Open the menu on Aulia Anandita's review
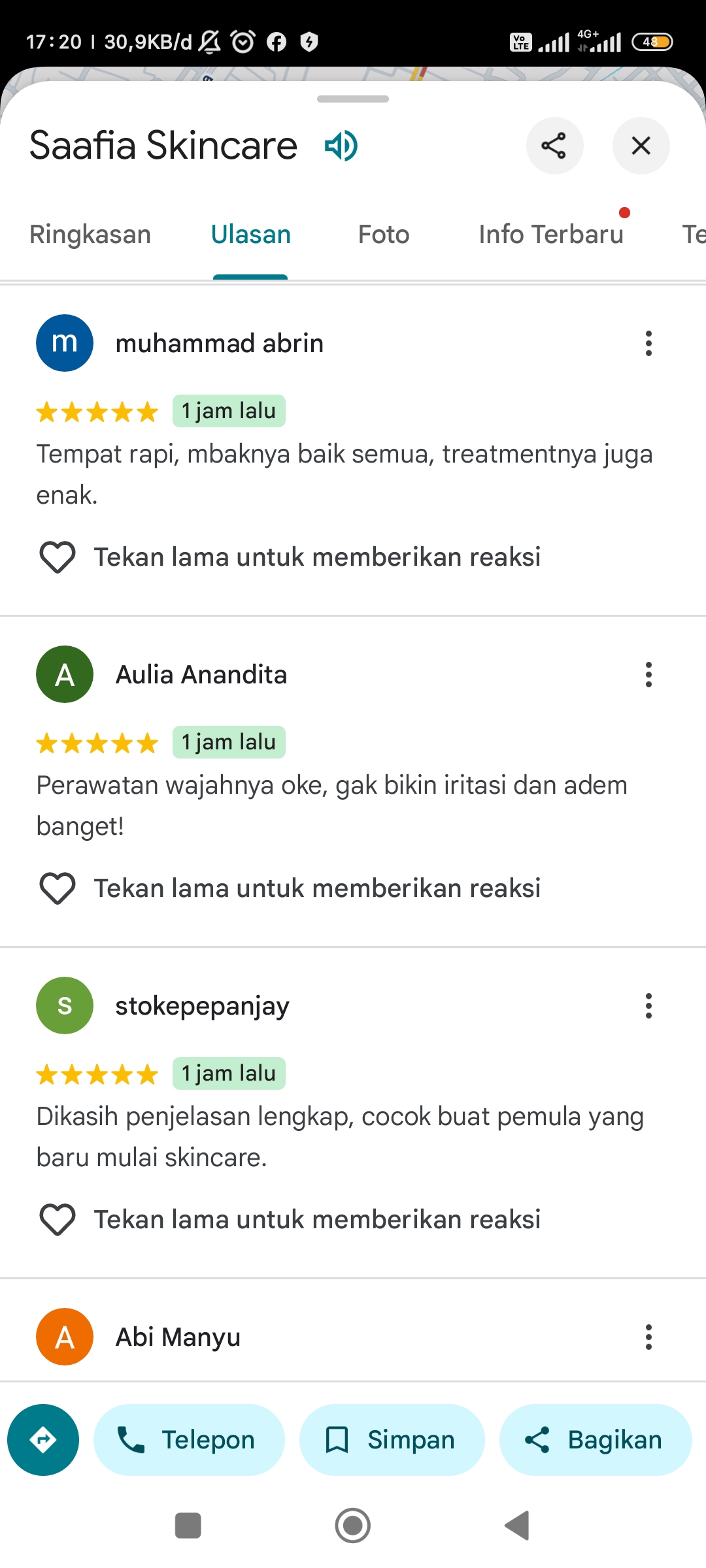The image size is (706, 1568). (648, 674)
